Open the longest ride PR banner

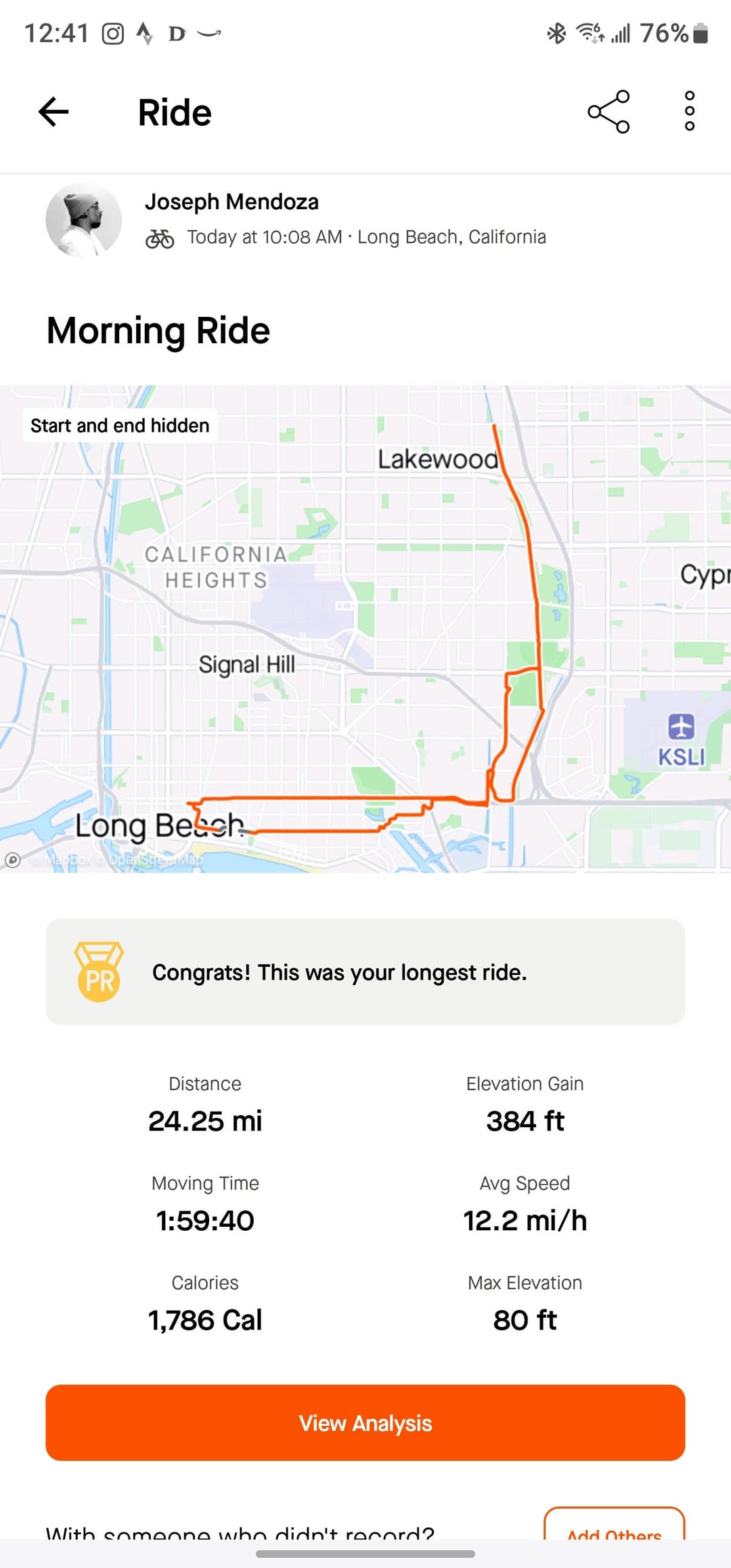click(x=365, y=972)
